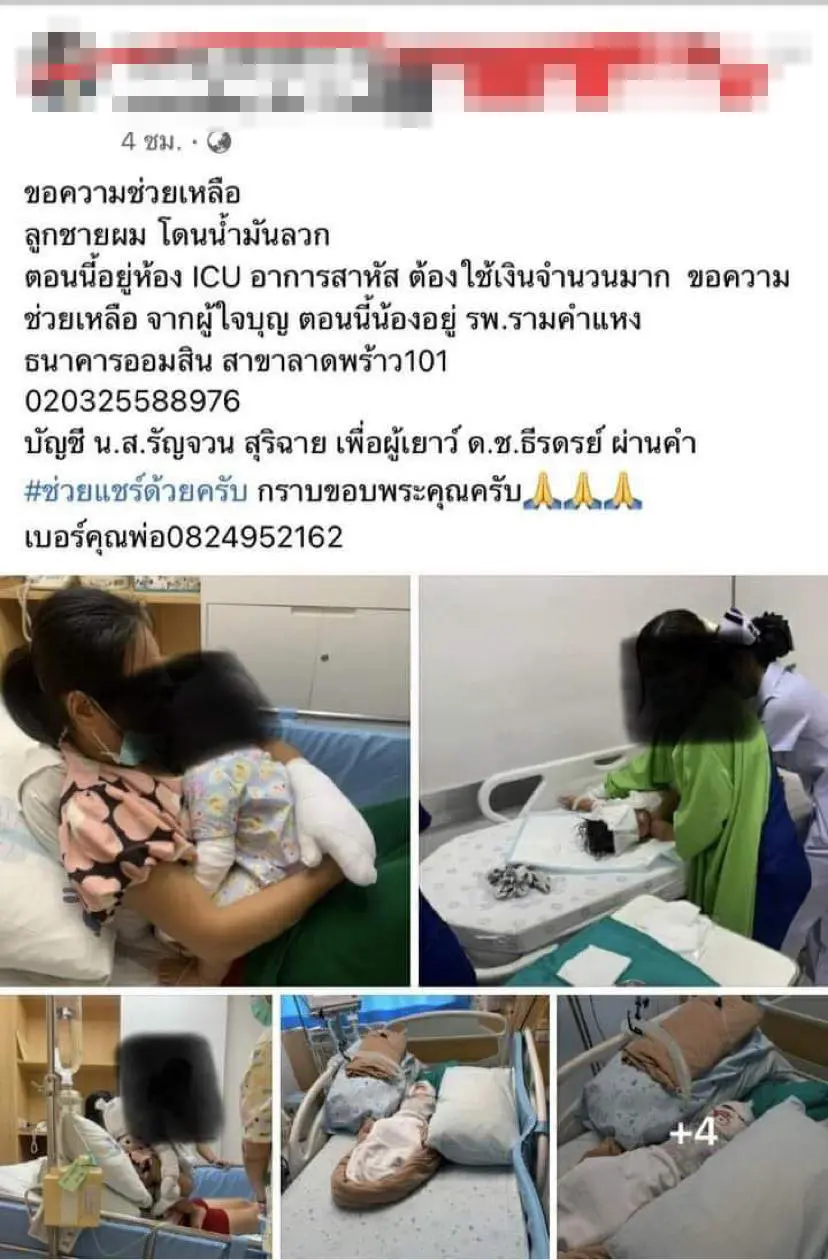This screenshot has height=1260, width=828.
Task: Open the #ช่วยแชร์ด้วยครับ hashtag link
Action: click(138, 493)
